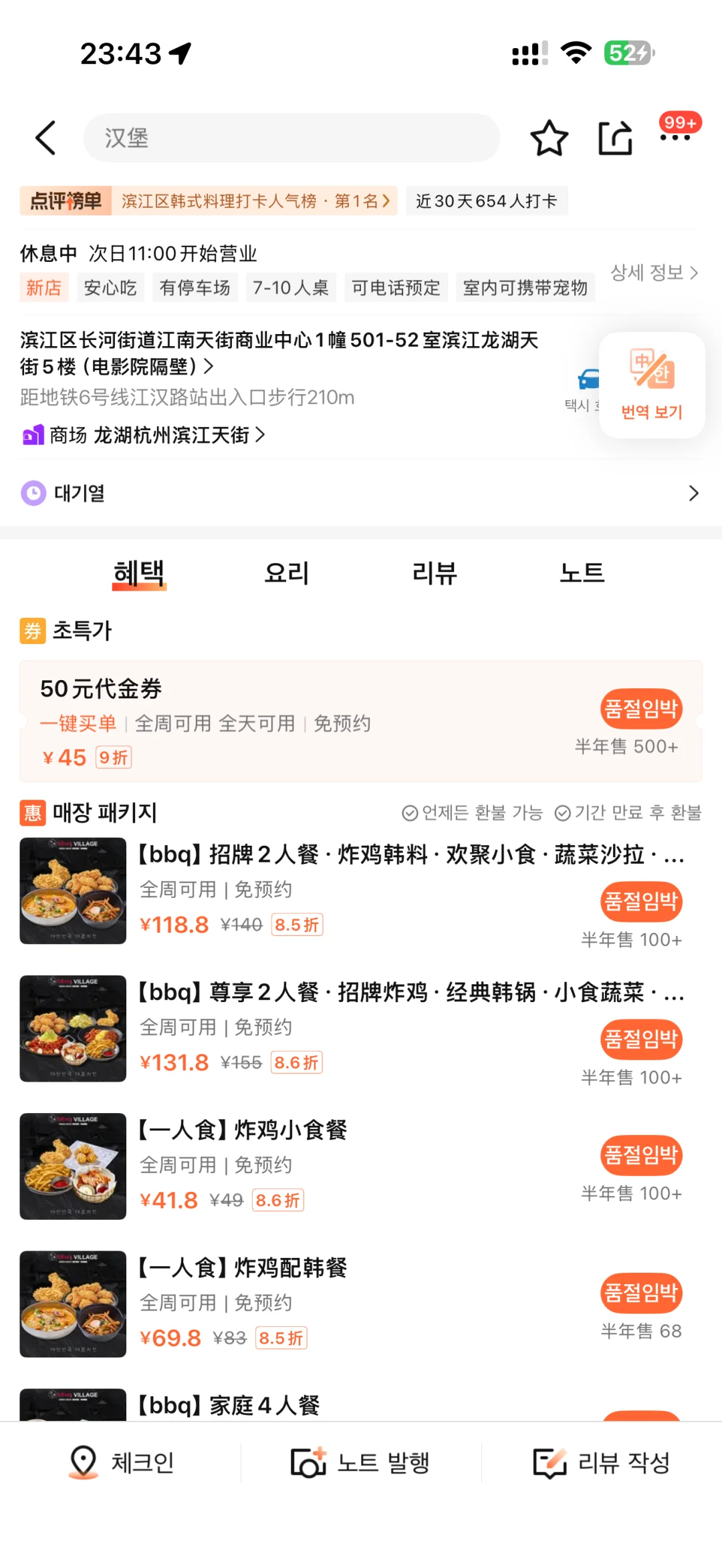Tap the 안심吃 safety tag
Viewport: 722px width, 1568px height.
coord(109,287)
